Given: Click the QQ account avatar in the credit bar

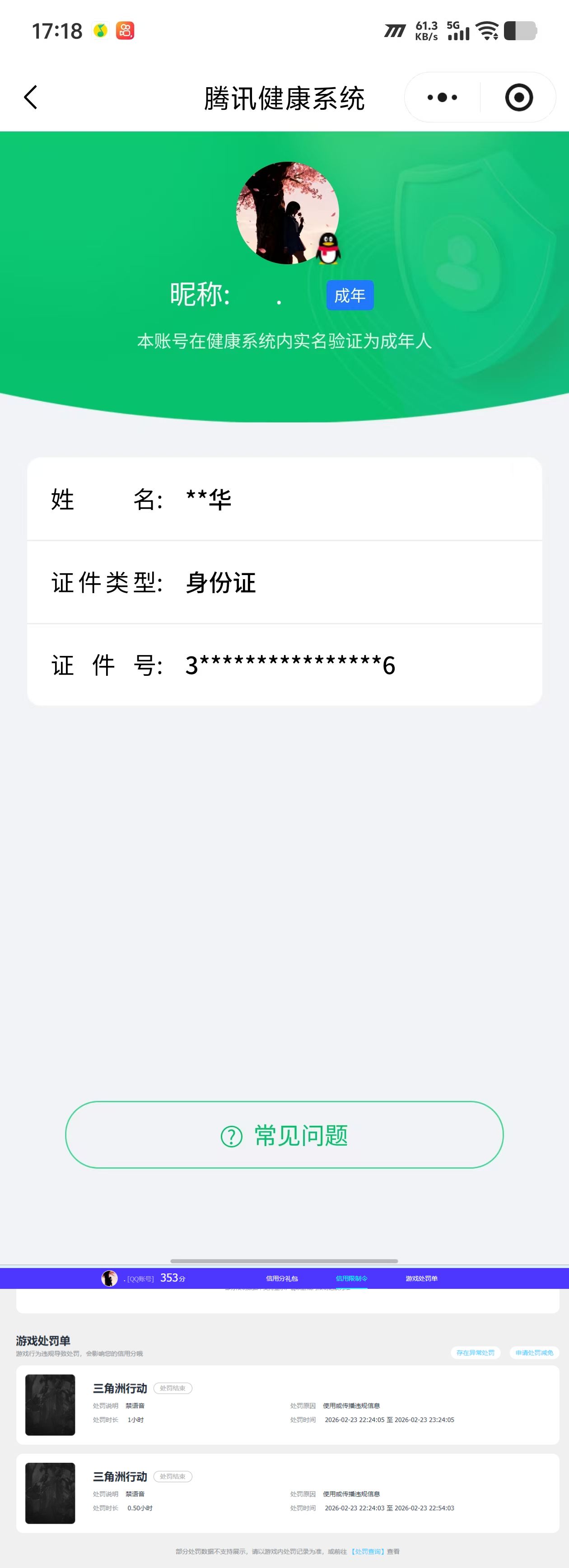Looking at the screenshot, I should tap(110, 1278).
